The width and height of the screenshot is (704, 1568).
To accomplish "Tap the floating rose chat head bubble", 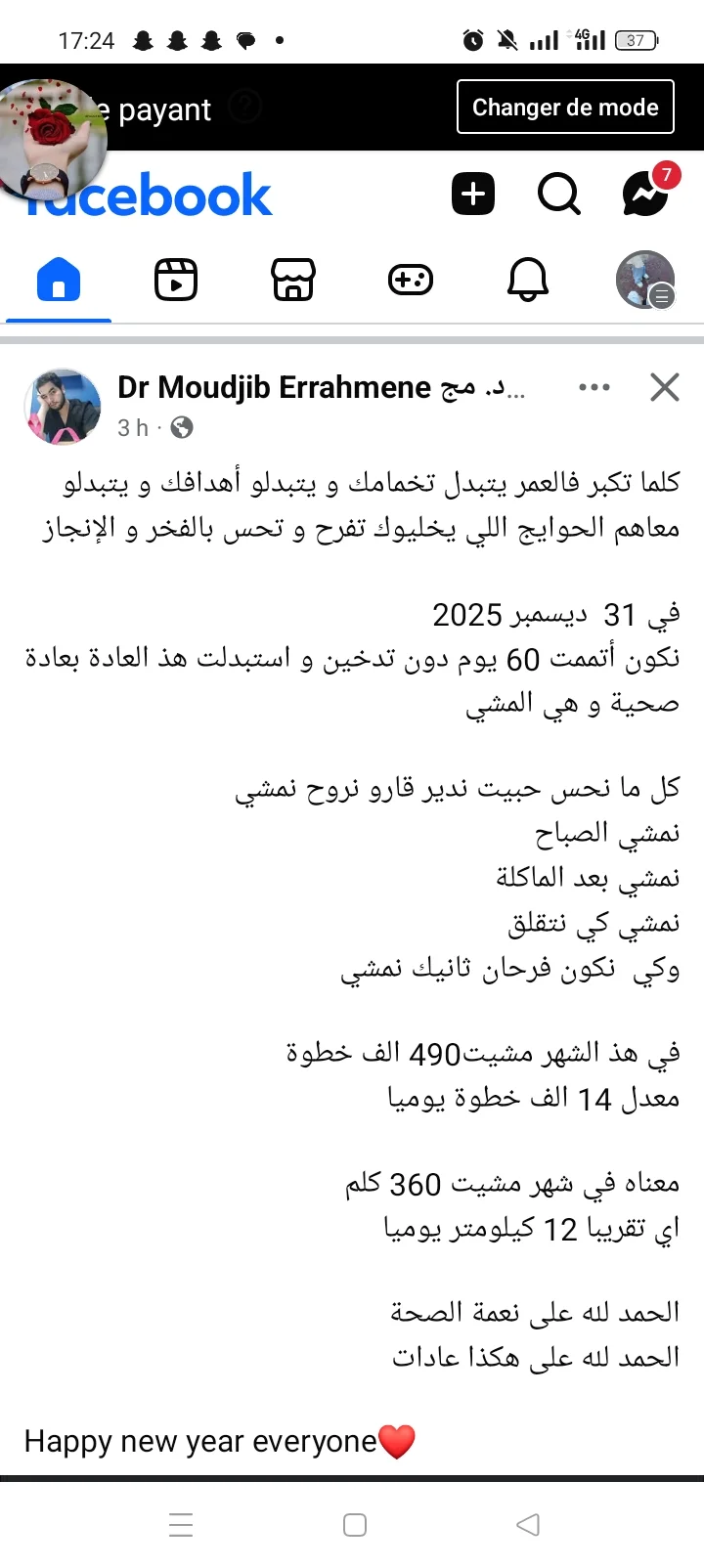I will [53, 137].
